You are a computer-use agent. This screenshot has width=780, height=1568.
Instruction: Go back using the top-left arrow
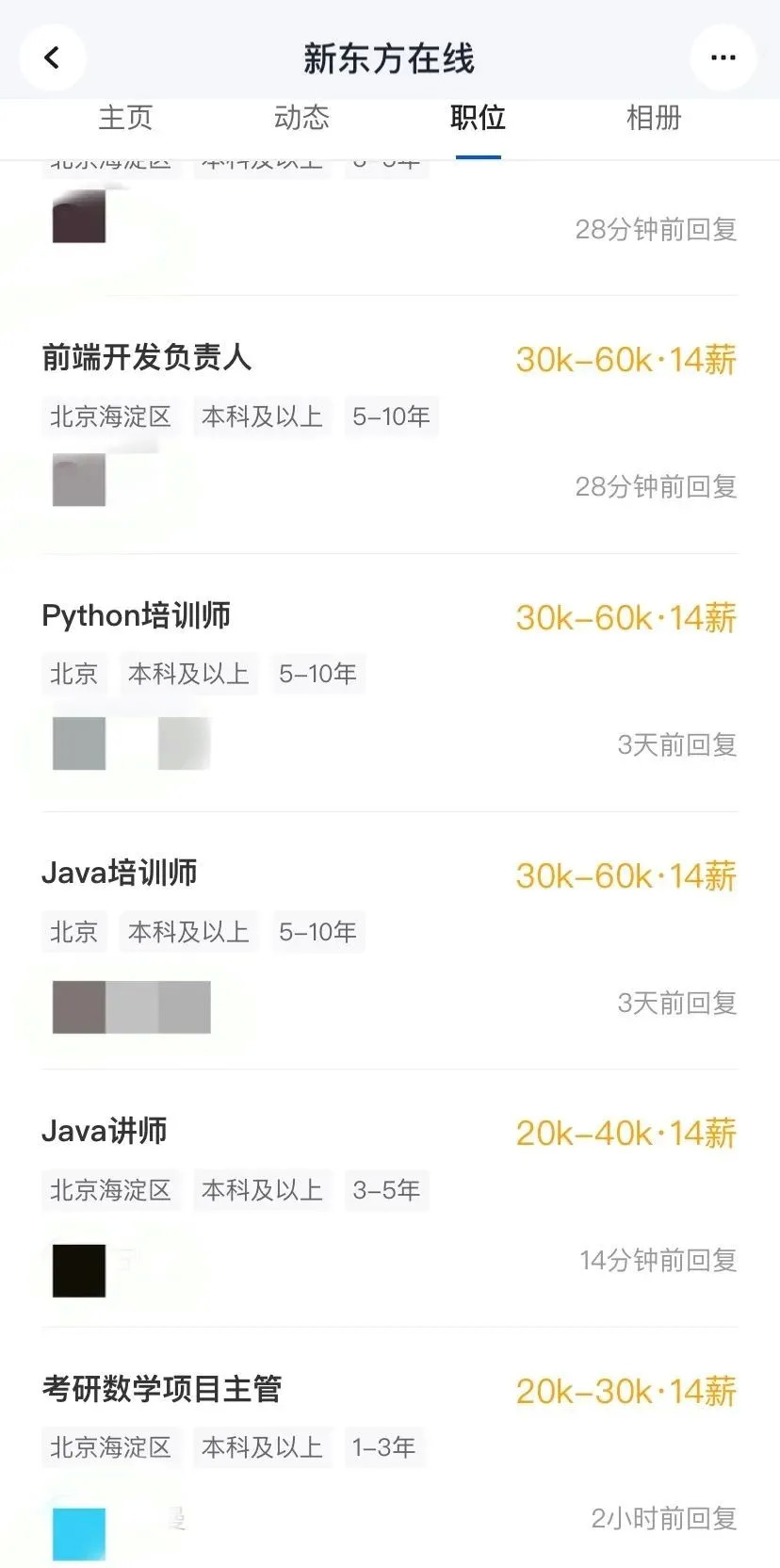(52, 58)
